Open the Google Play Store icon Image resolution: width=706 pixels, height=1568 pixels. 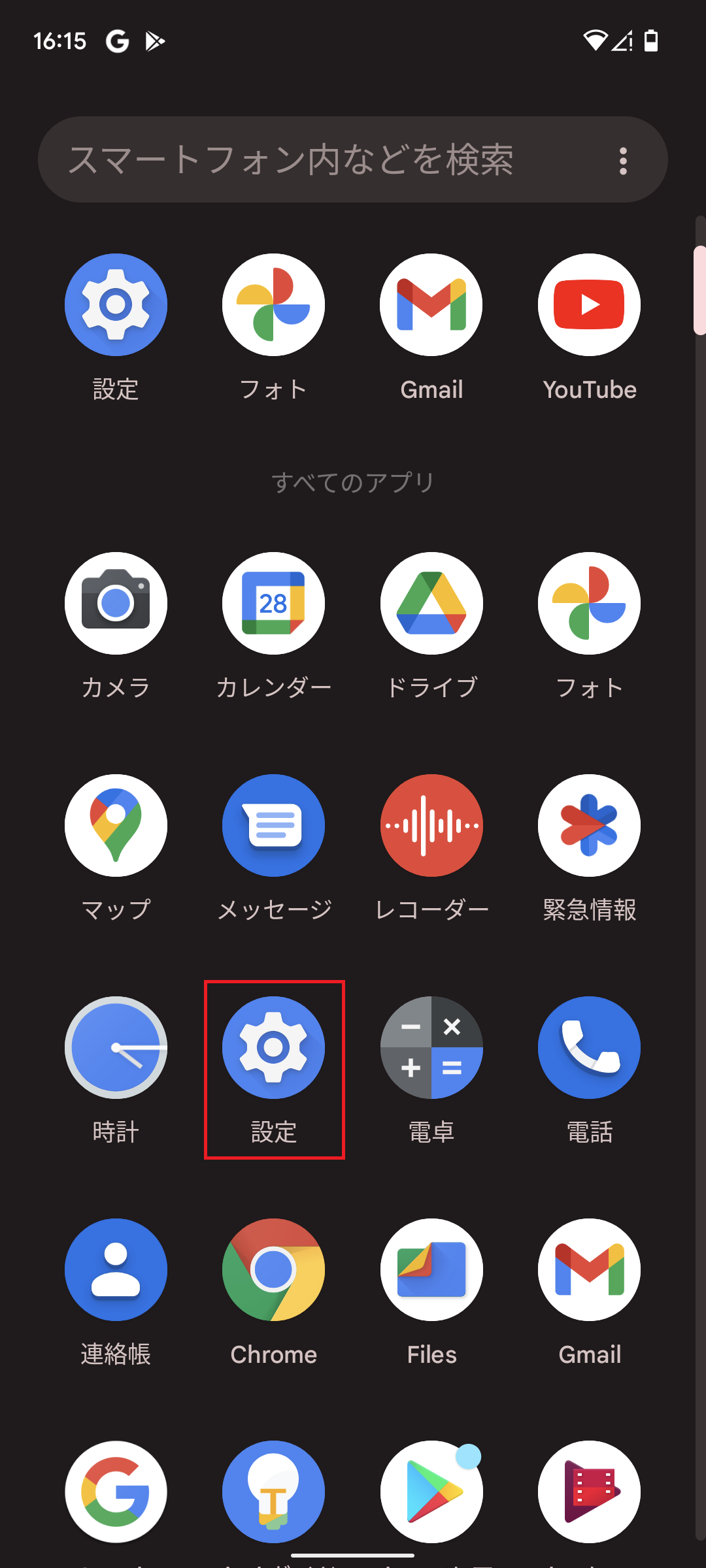431,1492
